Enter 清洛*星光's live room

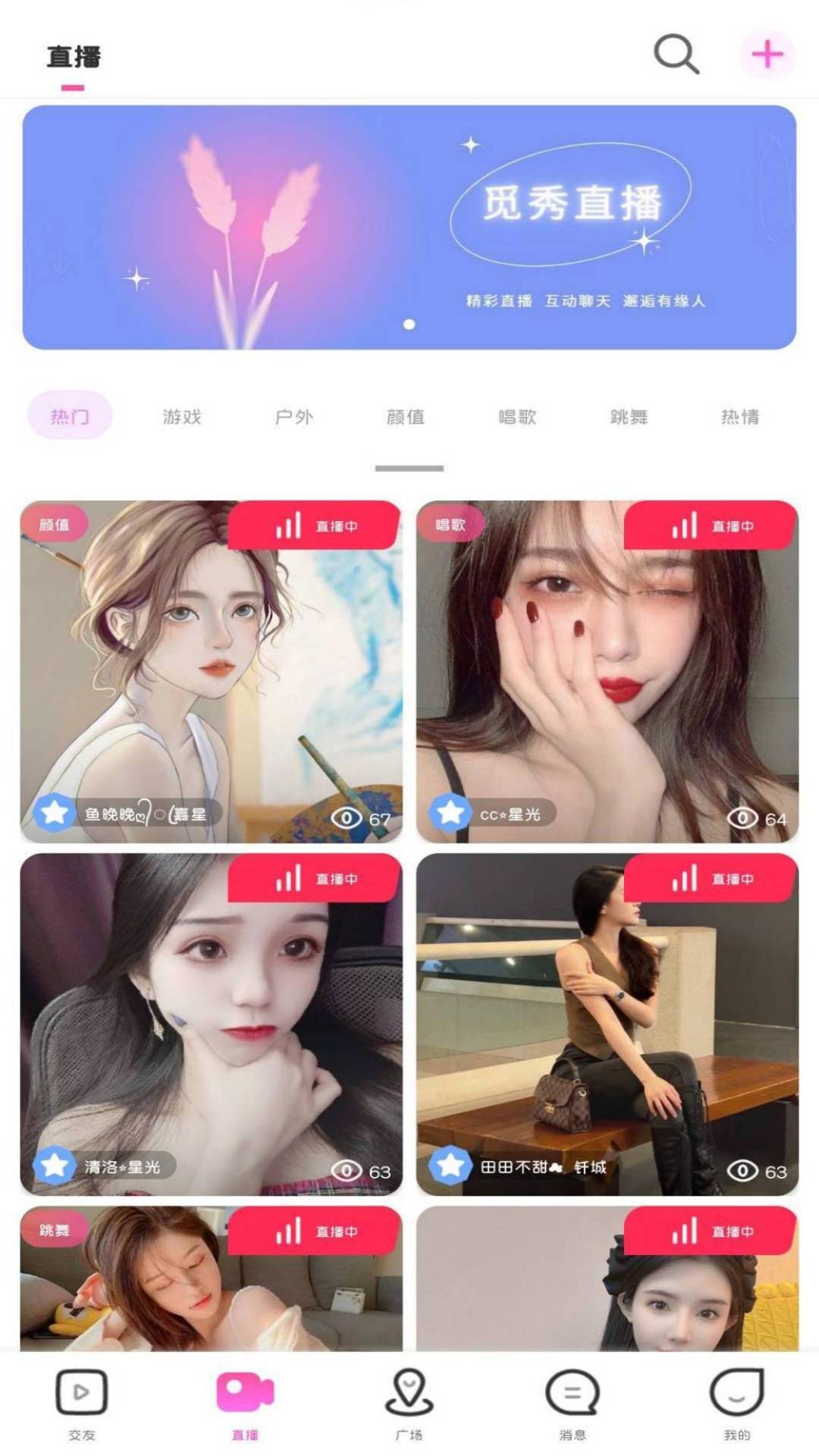(211, 1024)
